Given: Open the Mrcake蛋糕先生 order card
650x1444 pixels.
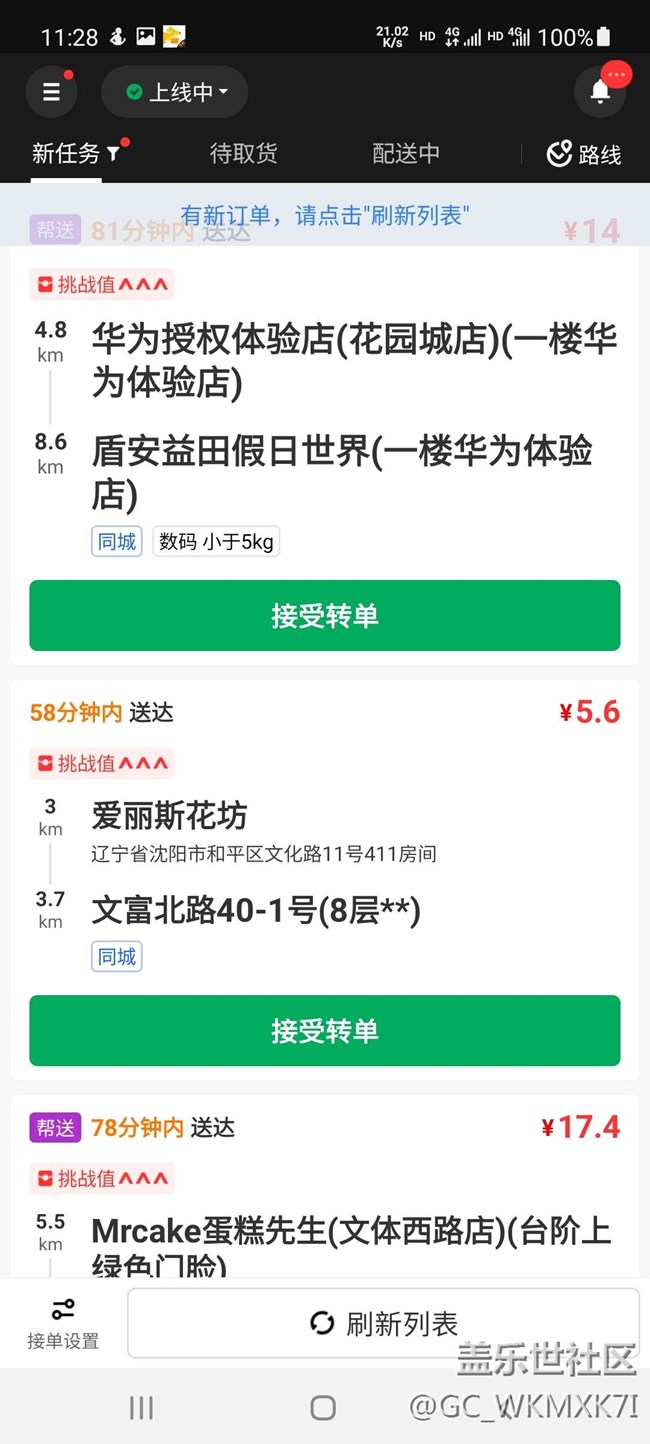Looking at the screenshot, I should click(x=350, y=1232).
